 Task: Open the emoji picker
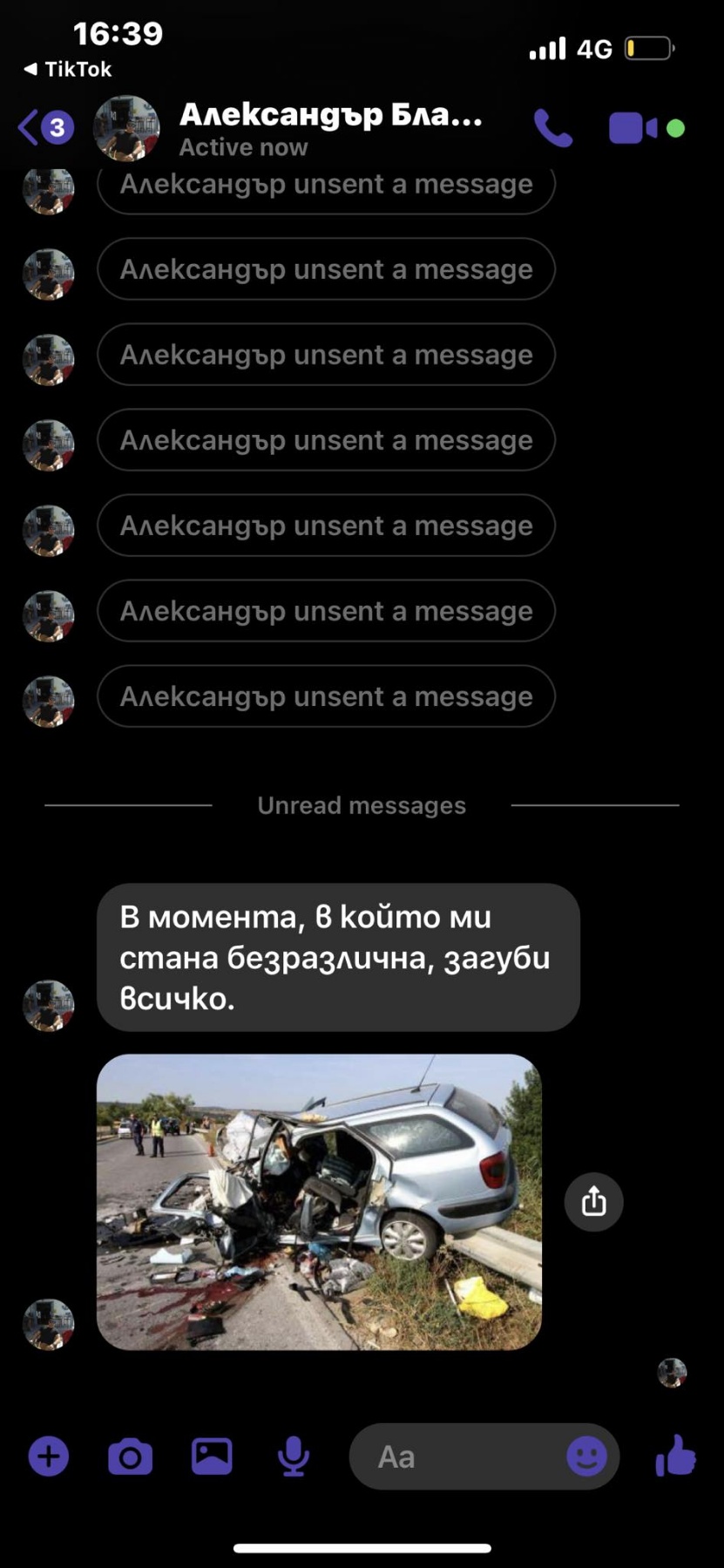tap(586, 1456)
